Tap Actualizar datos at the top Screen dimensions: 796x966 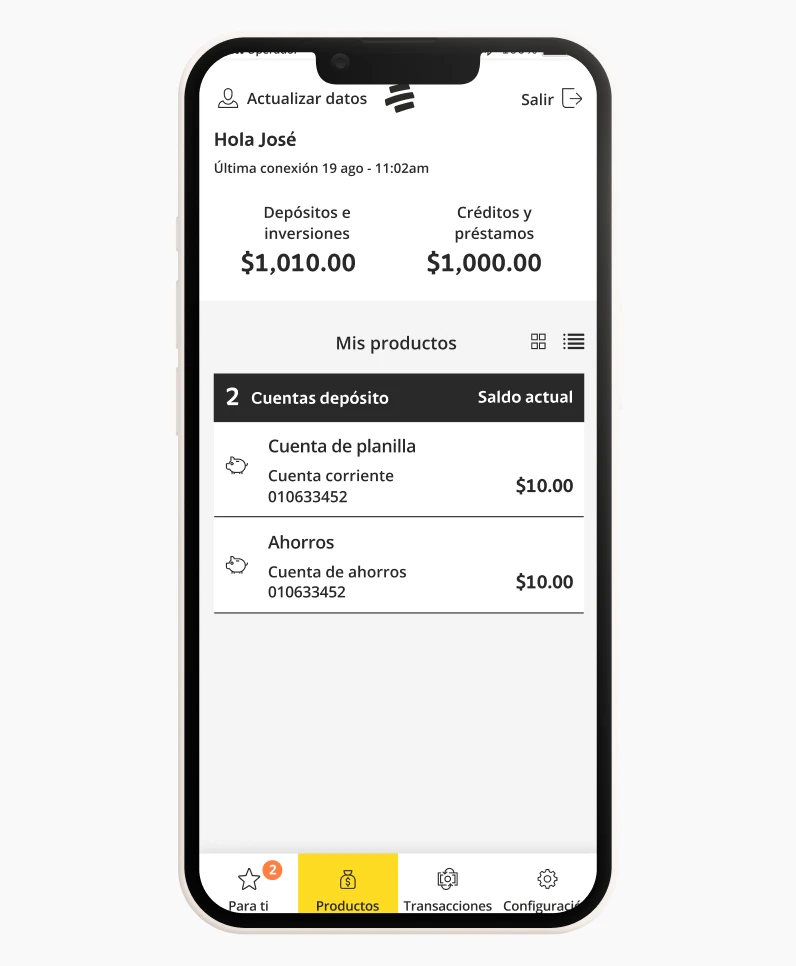[293, 99]
